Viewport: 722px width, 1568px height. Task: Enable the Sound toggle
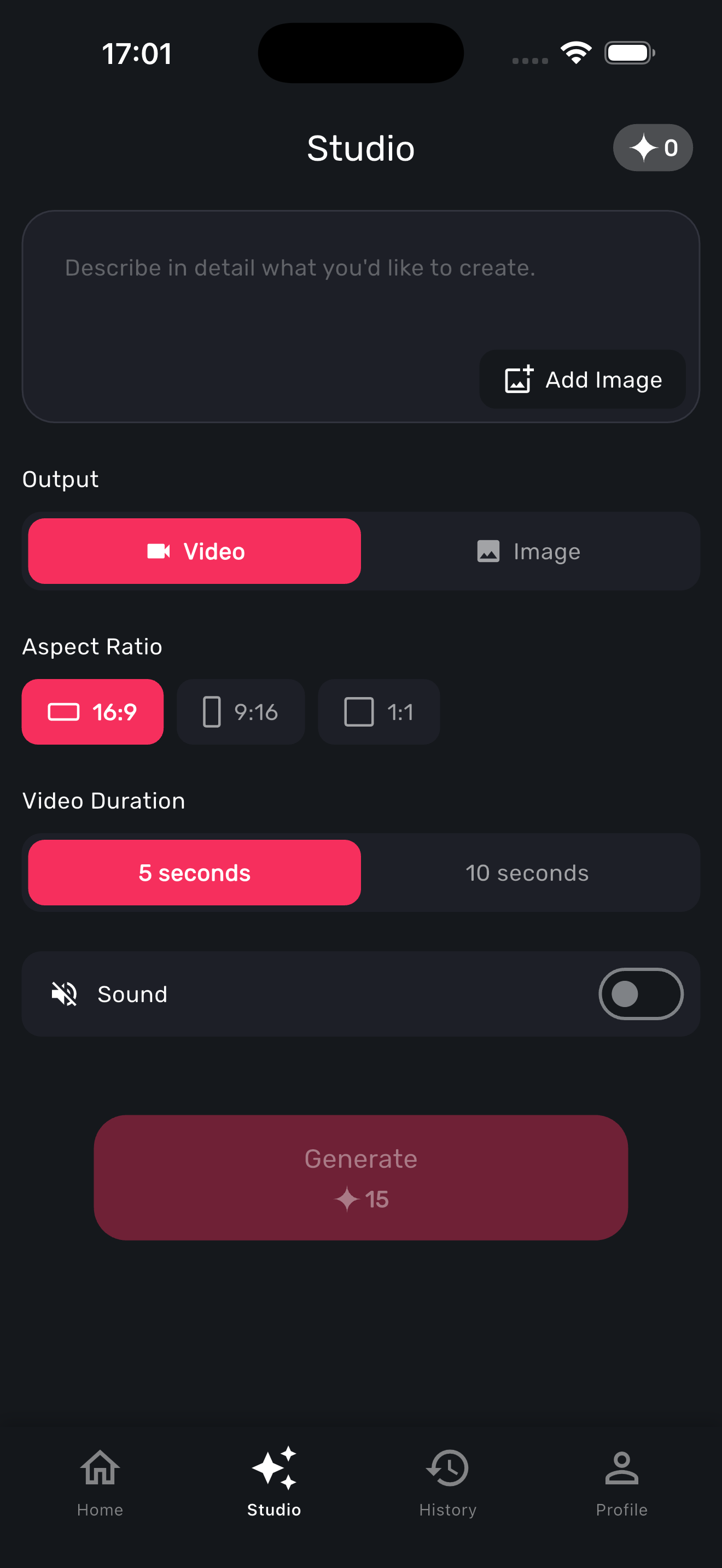click(641, 993)
